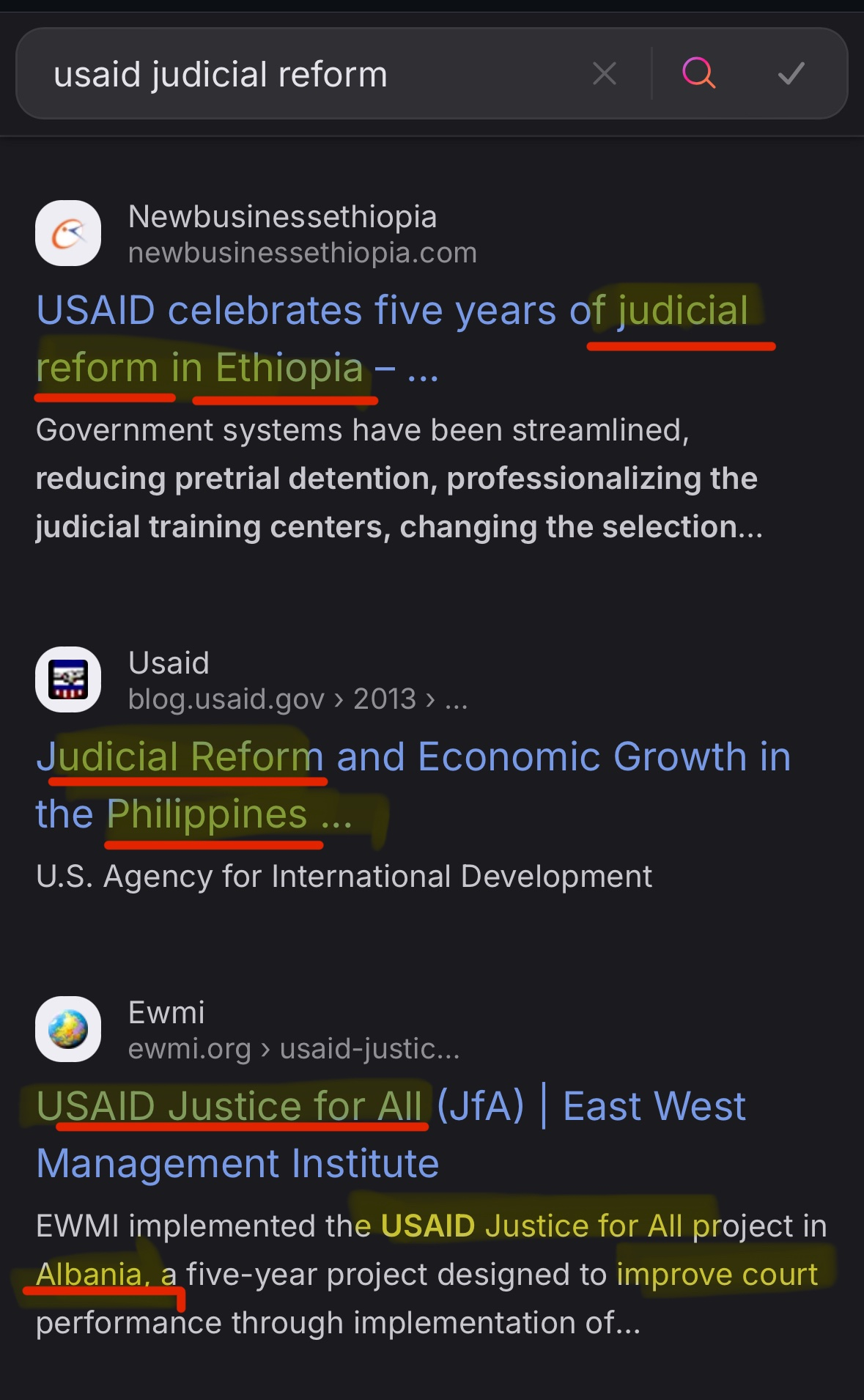Screen dimensions: 864x1400
Task: Open the blog.usaid.gov source header
Action: coord(251,680)
